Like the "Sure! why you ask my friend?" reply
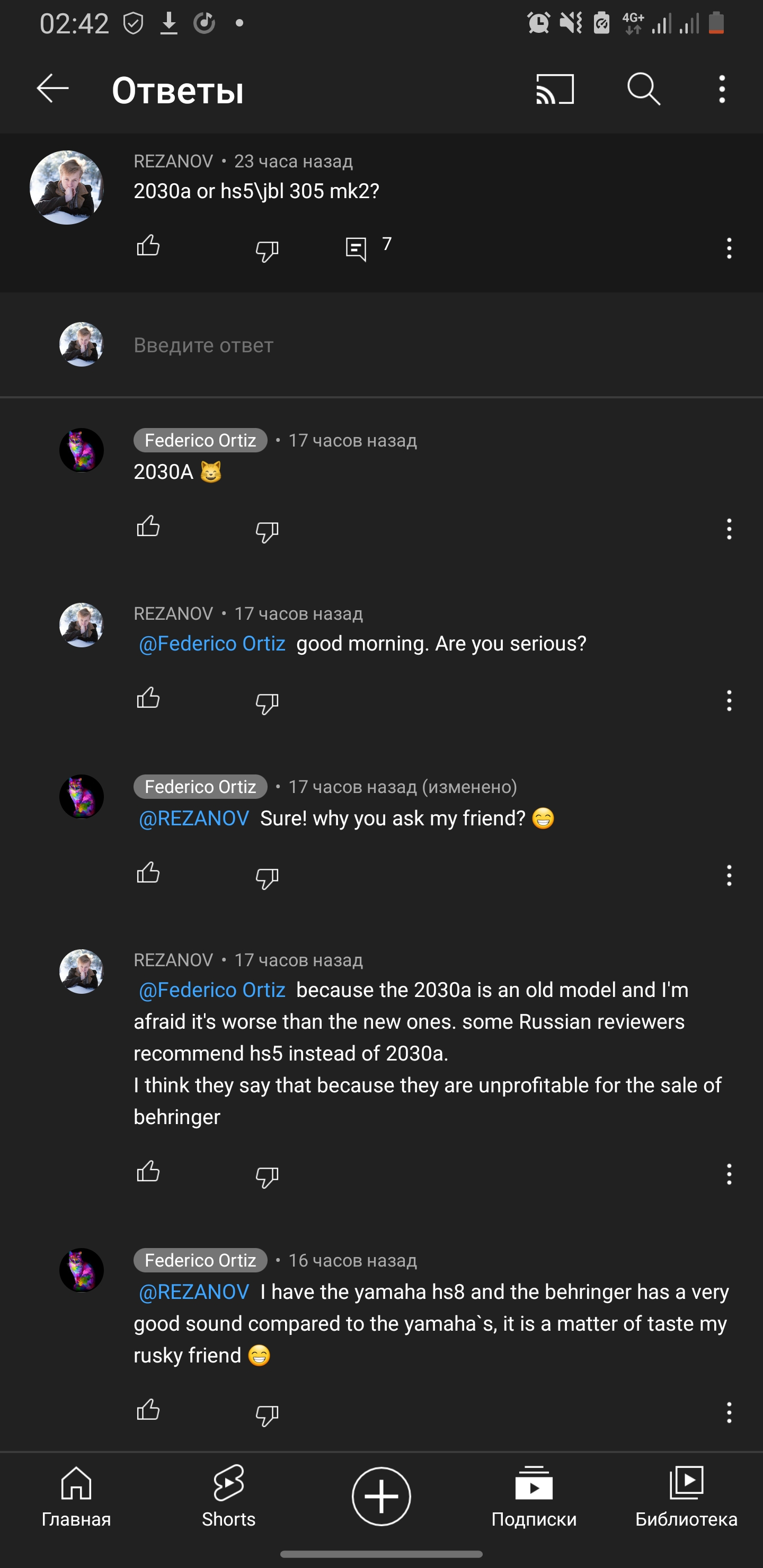The width and height of the screenshot is (763, 1568). [x=148, y=874]
